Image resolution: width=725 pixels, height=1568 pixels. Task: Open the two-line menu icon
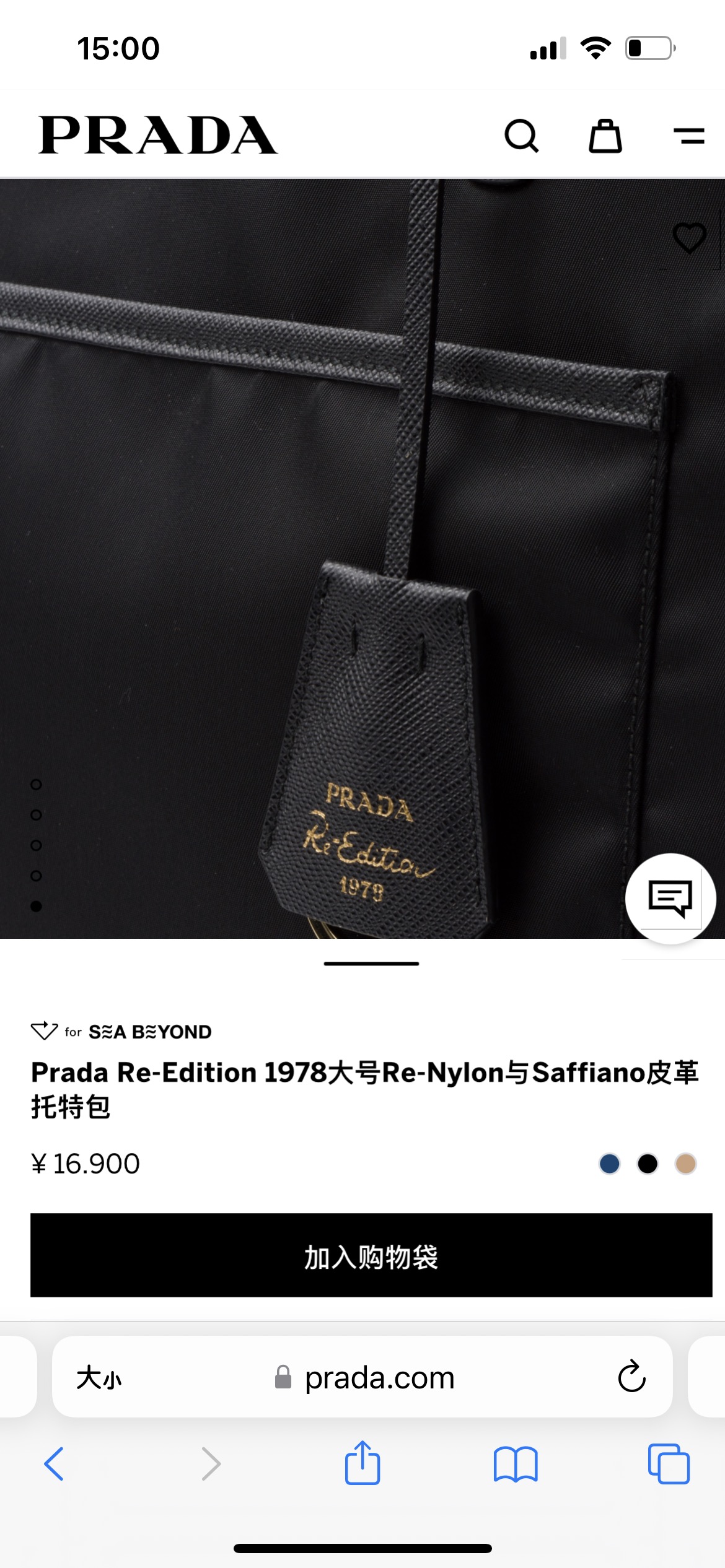click(x=689, y=136)
